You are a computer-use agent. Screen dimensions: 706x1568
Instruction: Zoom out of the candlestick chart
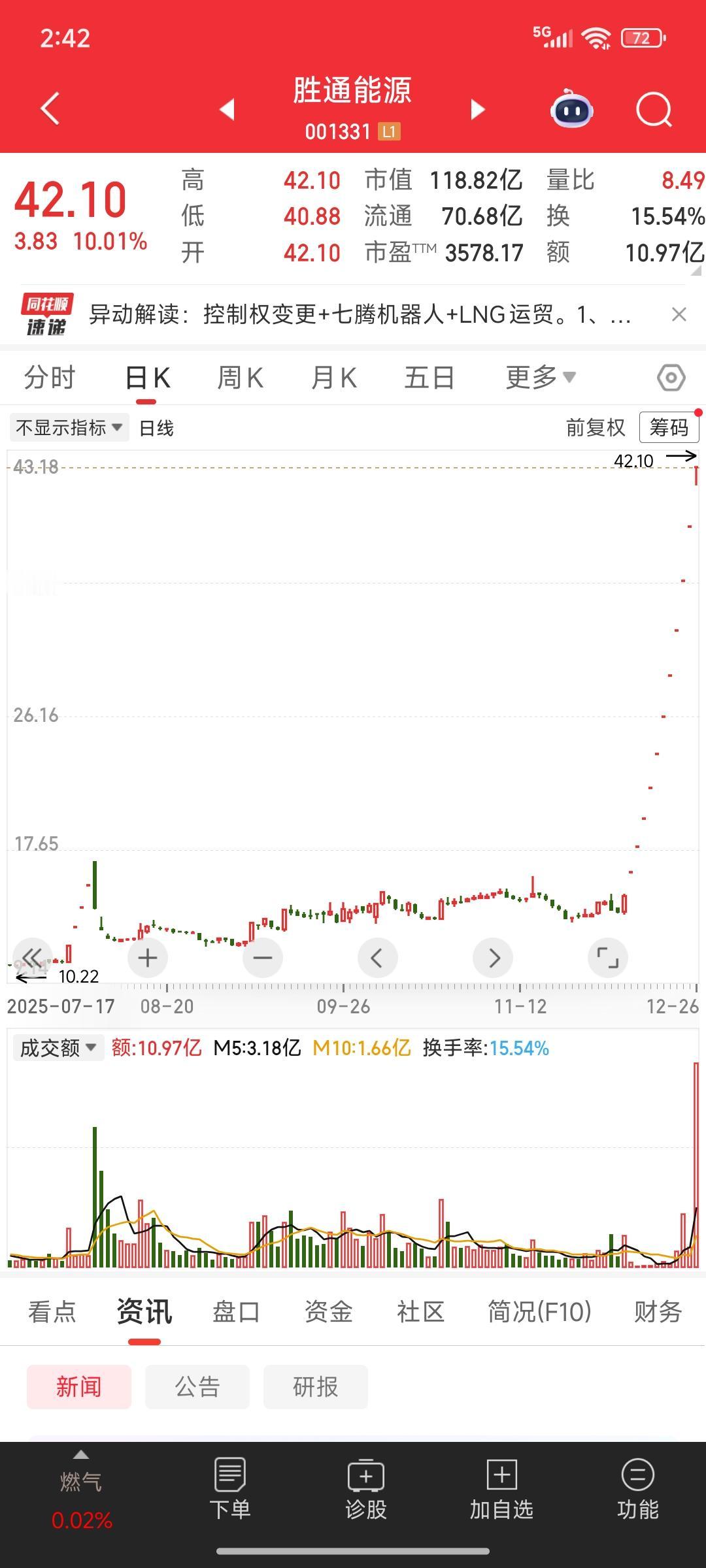pyautogui.click(x=261, y=957)
